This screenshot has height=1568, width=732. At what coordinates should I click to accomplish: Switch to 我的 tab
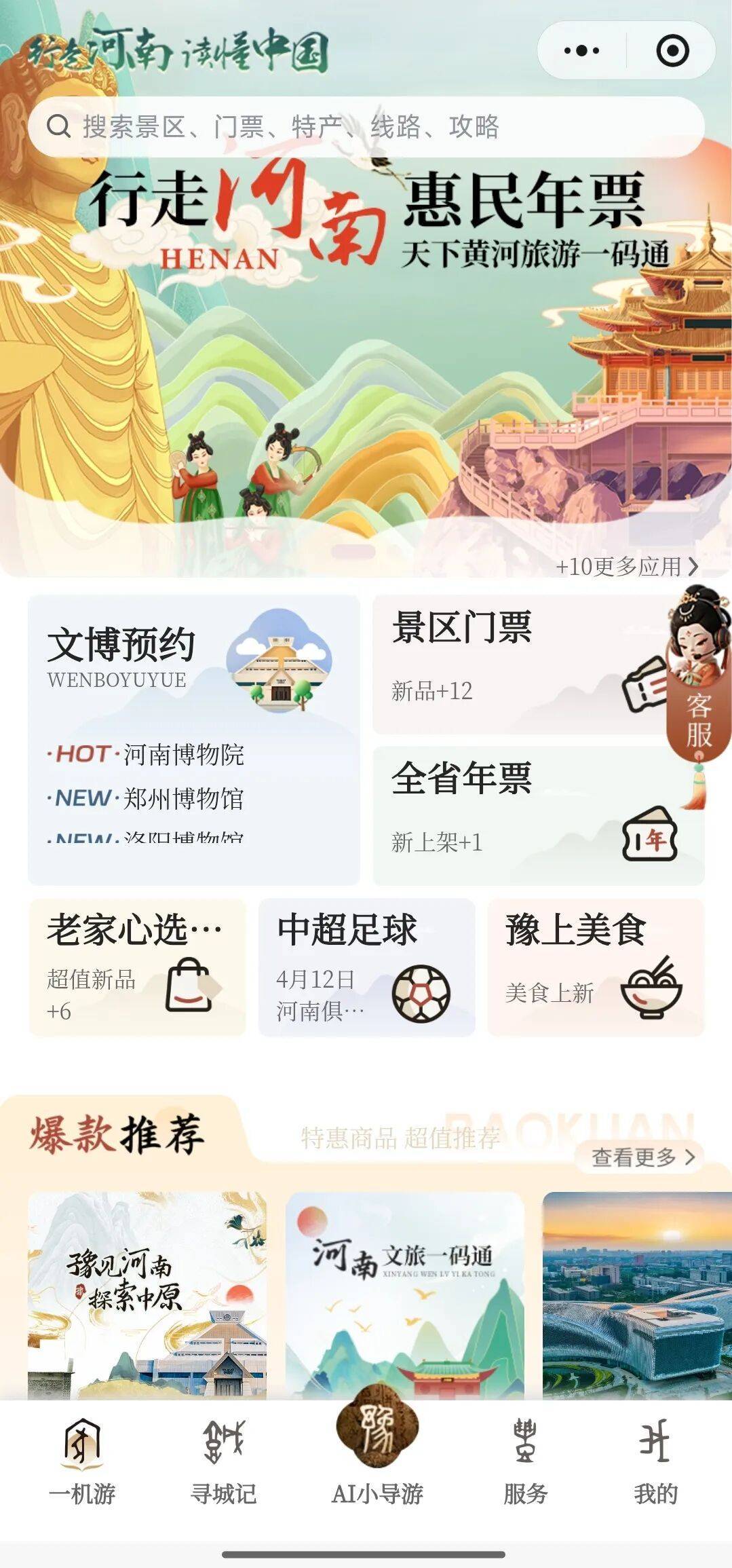pyautogui.click(x=655, y=1459)
